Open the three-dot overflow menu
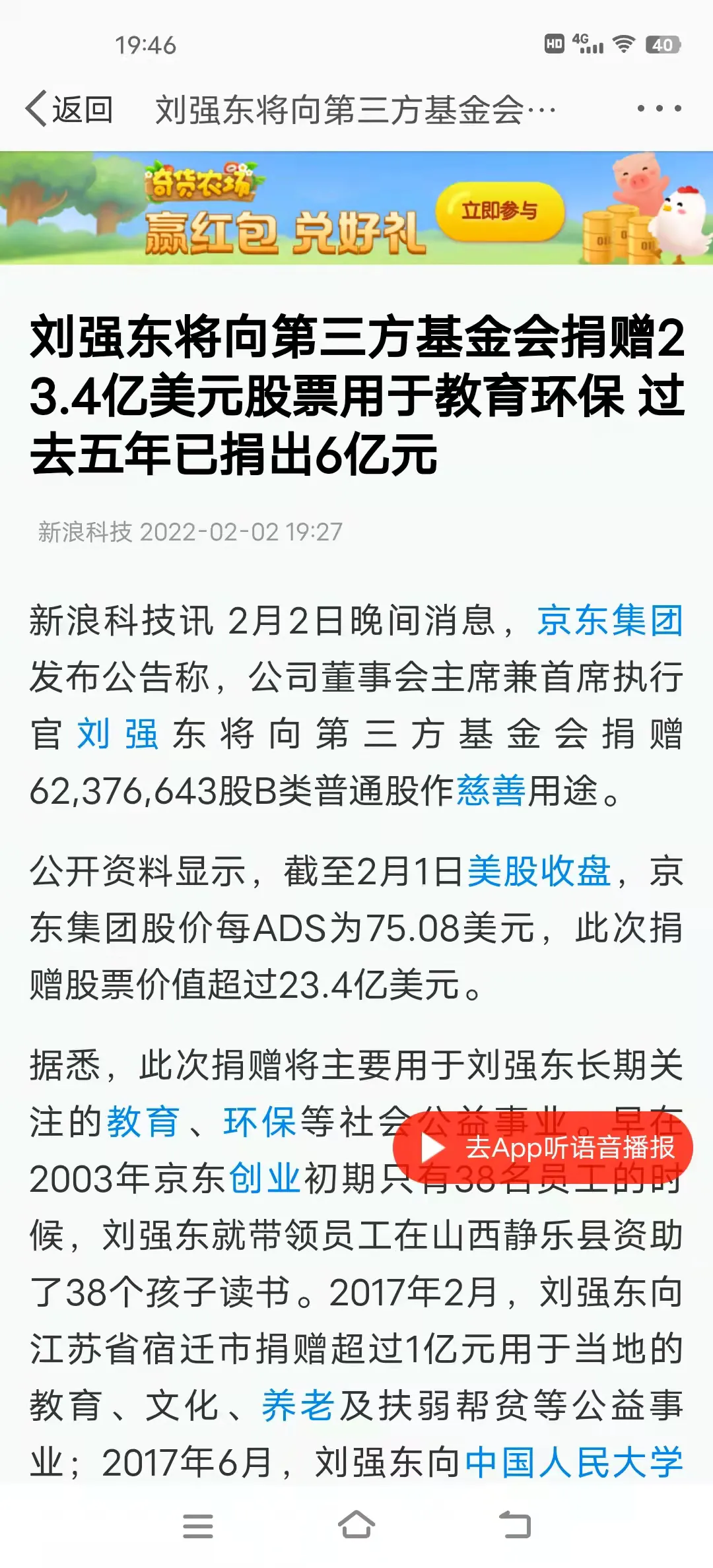Viewport: 713px width, 1568px height. click(x=658, y=109)
